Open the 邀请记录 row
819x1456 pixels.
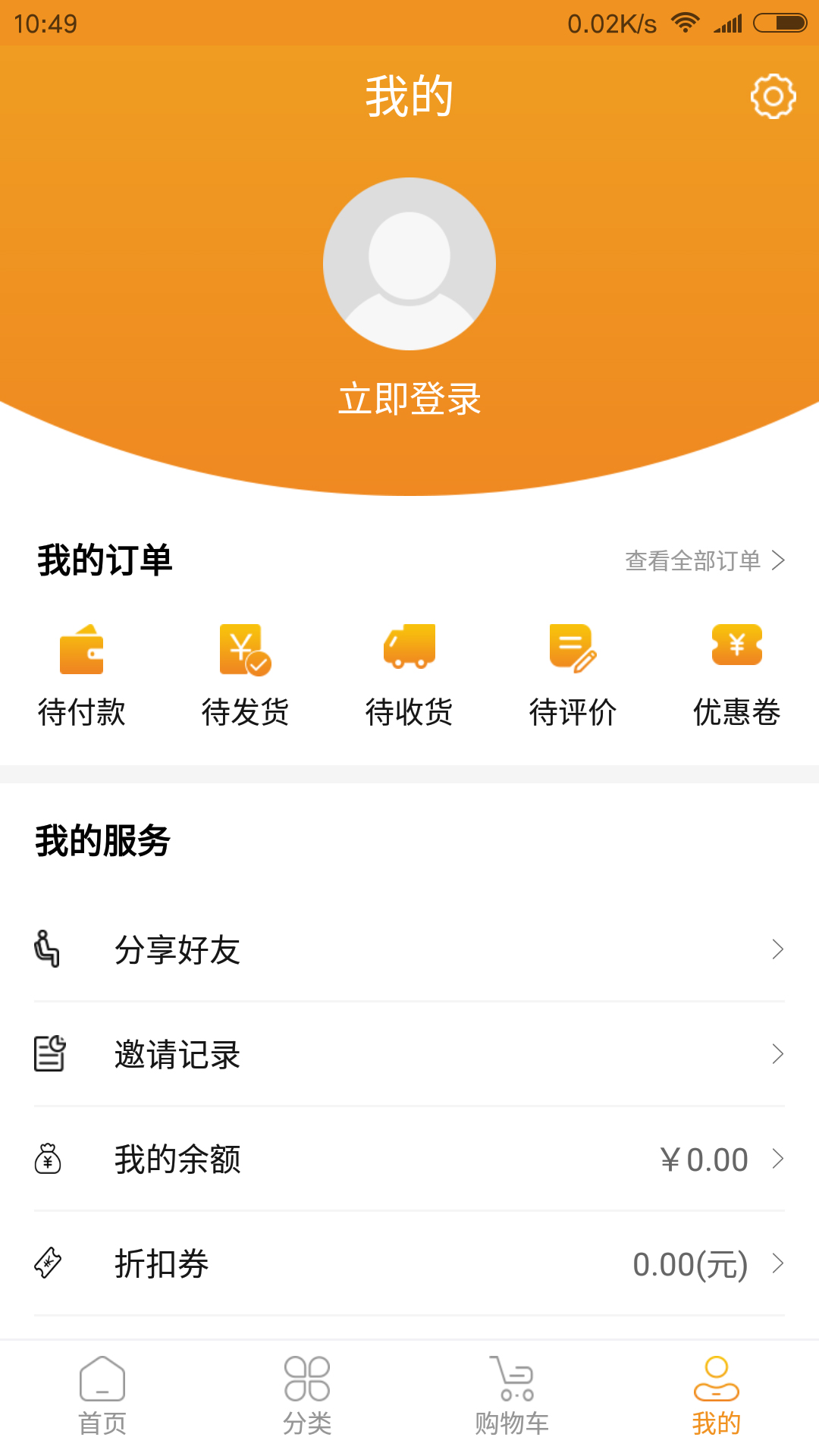point(409,1054)
